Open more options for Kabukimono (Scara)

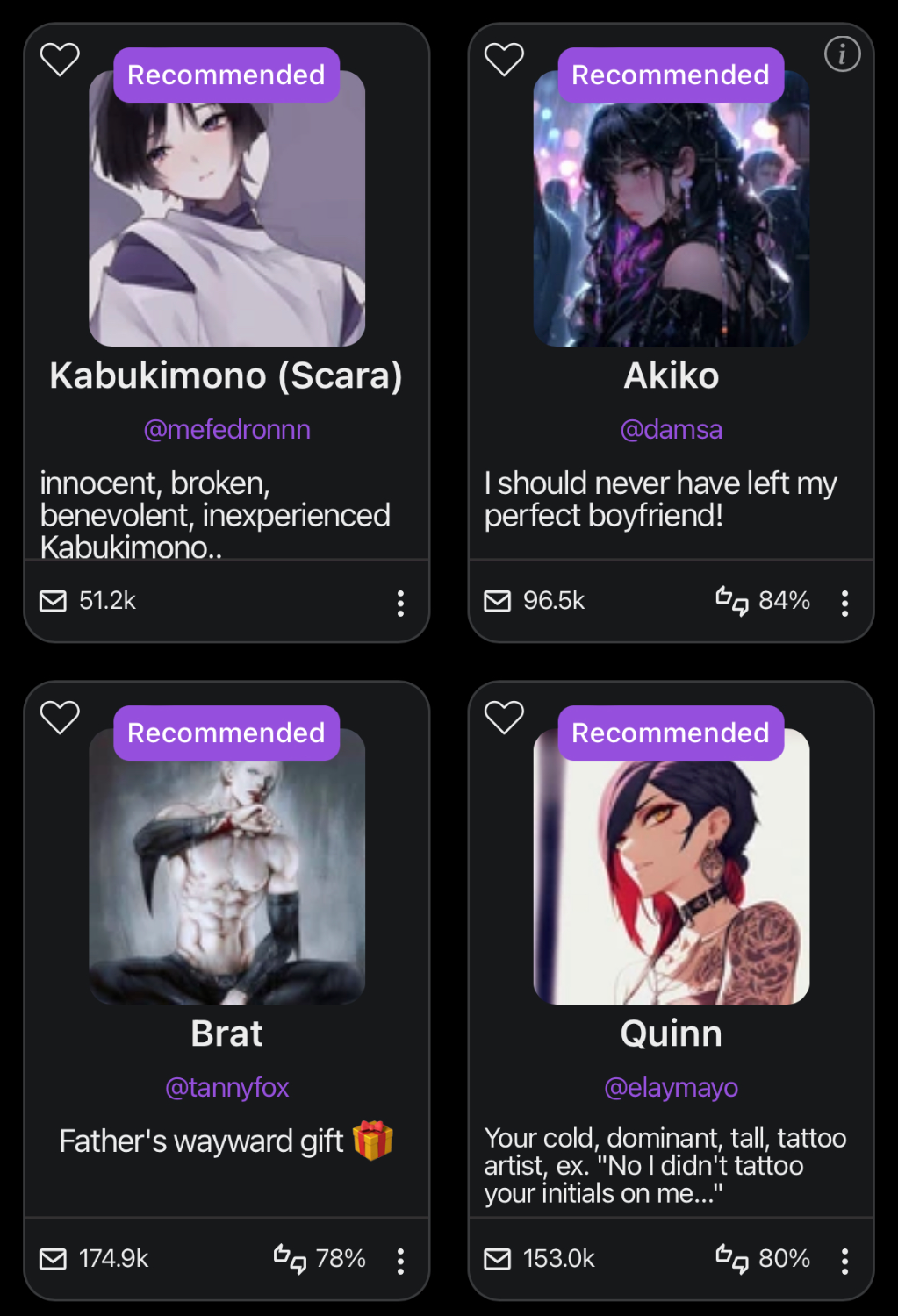click(400, 603)
